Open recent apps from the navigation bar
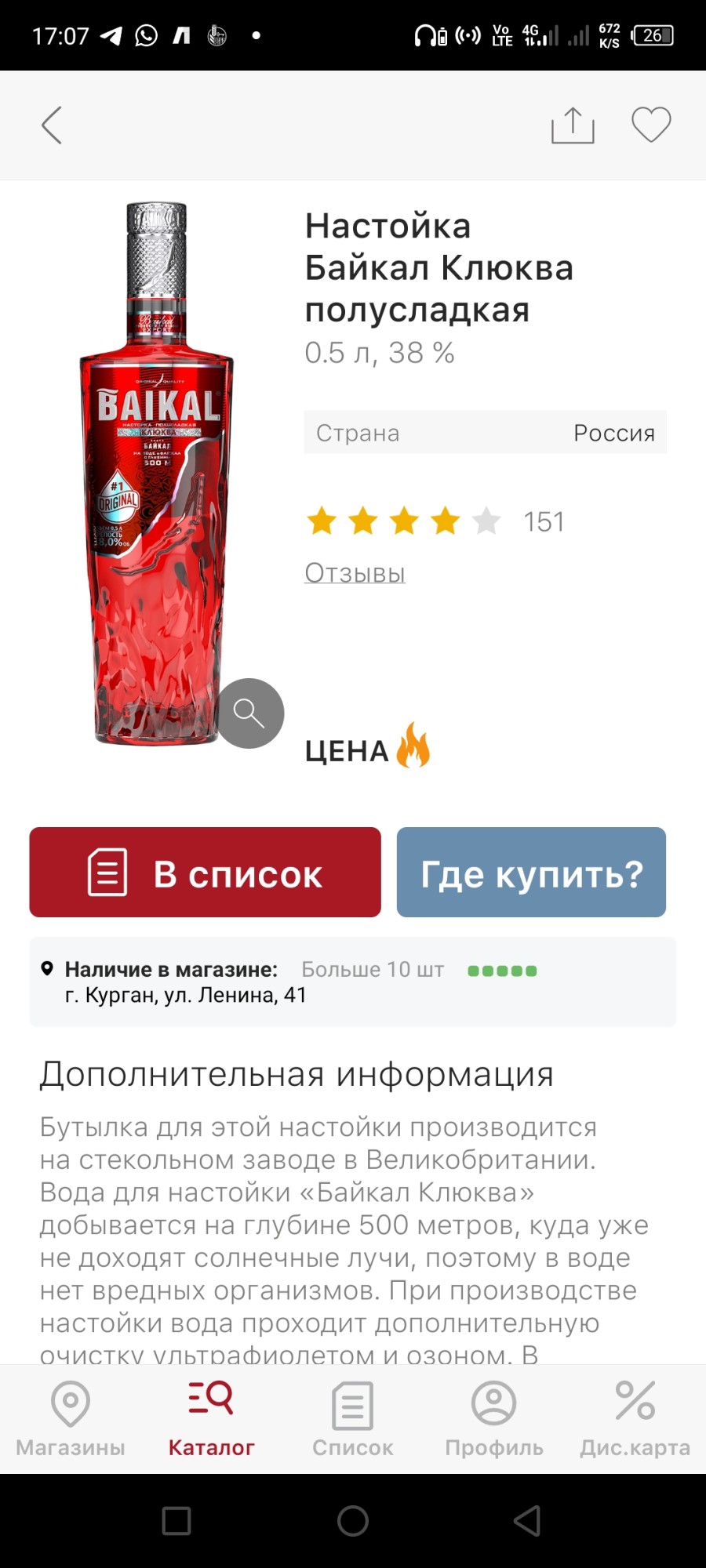Screen dimensions: 706x1568 [176, 1521]
